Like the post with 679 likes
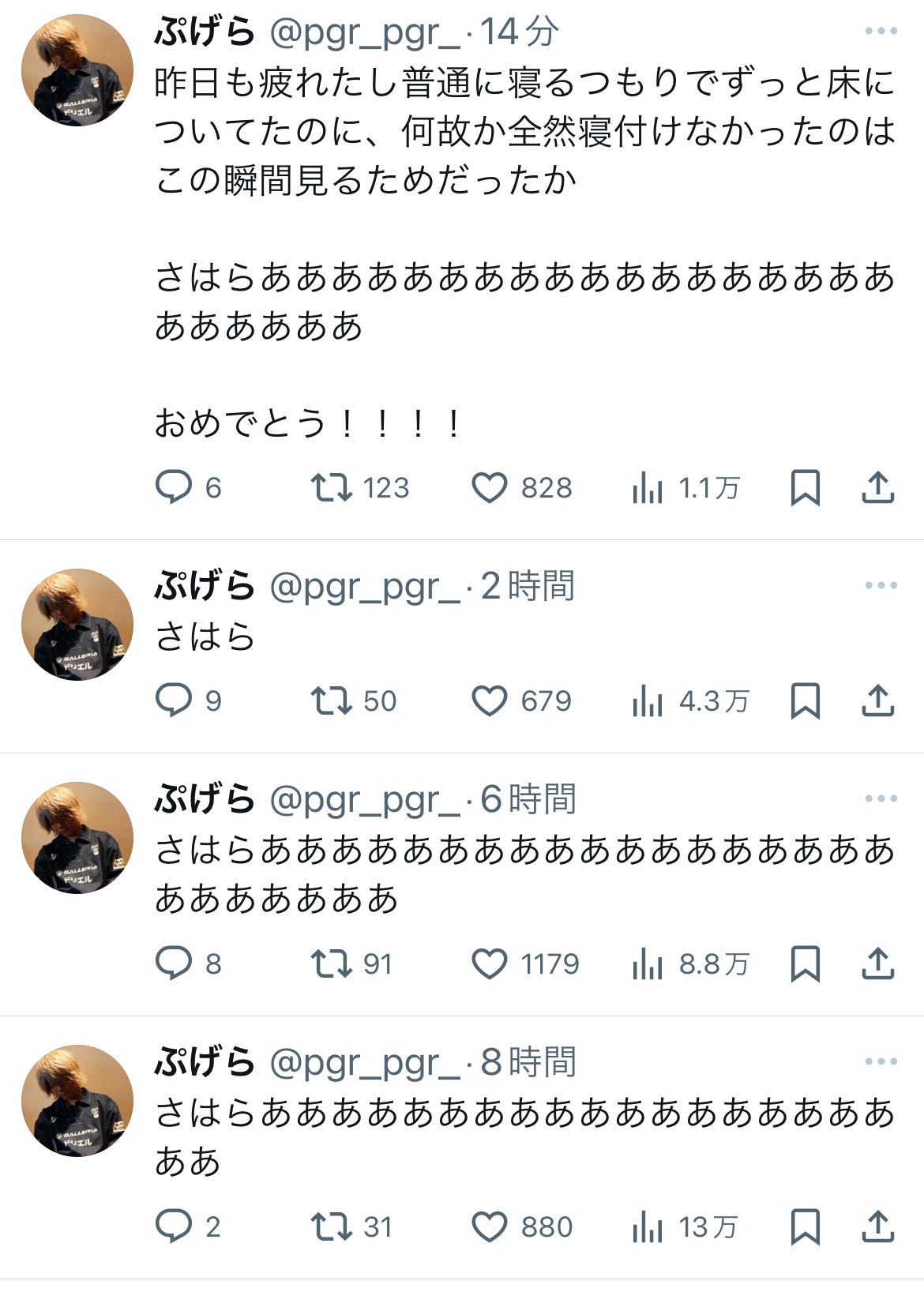 click(489, 700)
